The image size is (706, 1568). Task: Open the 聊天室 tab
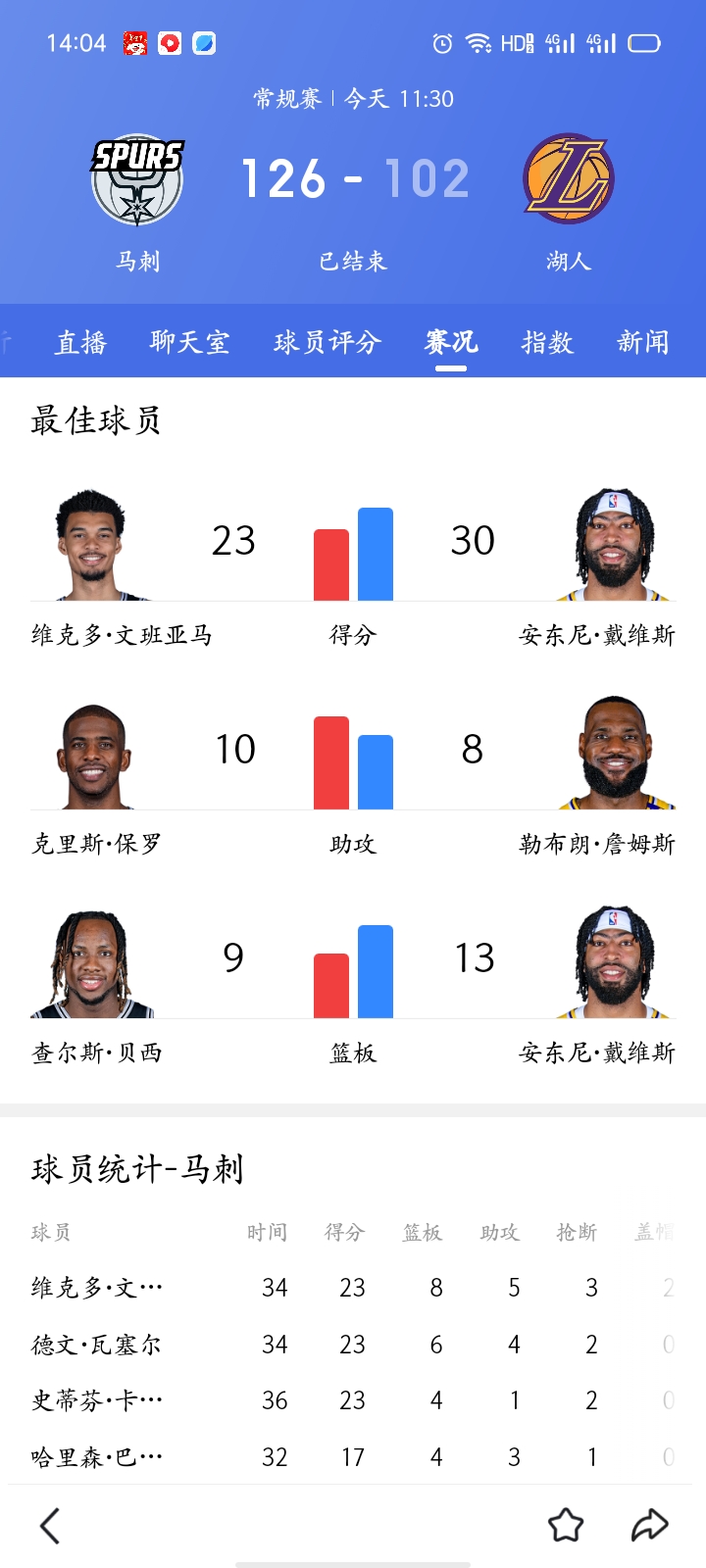coord(190,343)
